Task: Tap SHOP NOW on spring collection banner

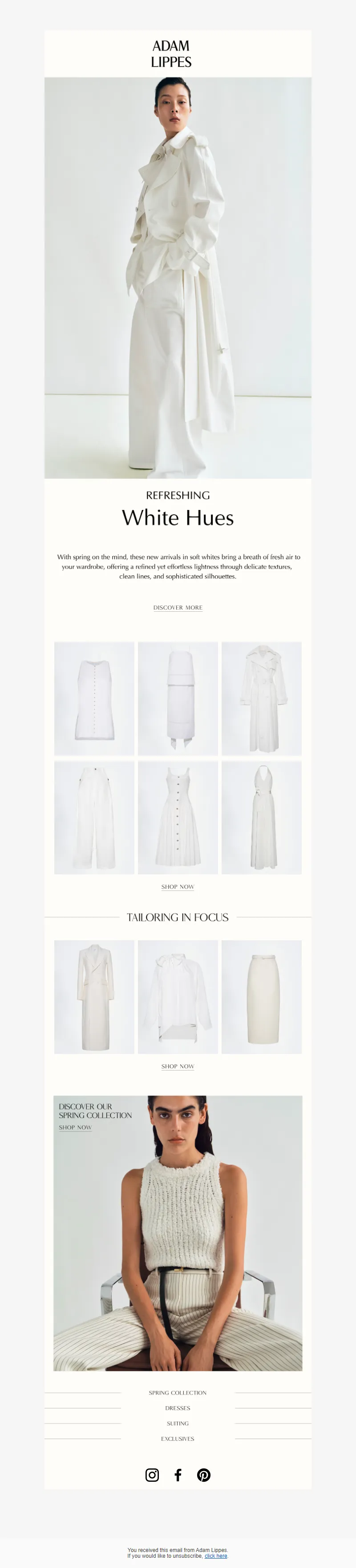Action: click(x=75, y=1127)
